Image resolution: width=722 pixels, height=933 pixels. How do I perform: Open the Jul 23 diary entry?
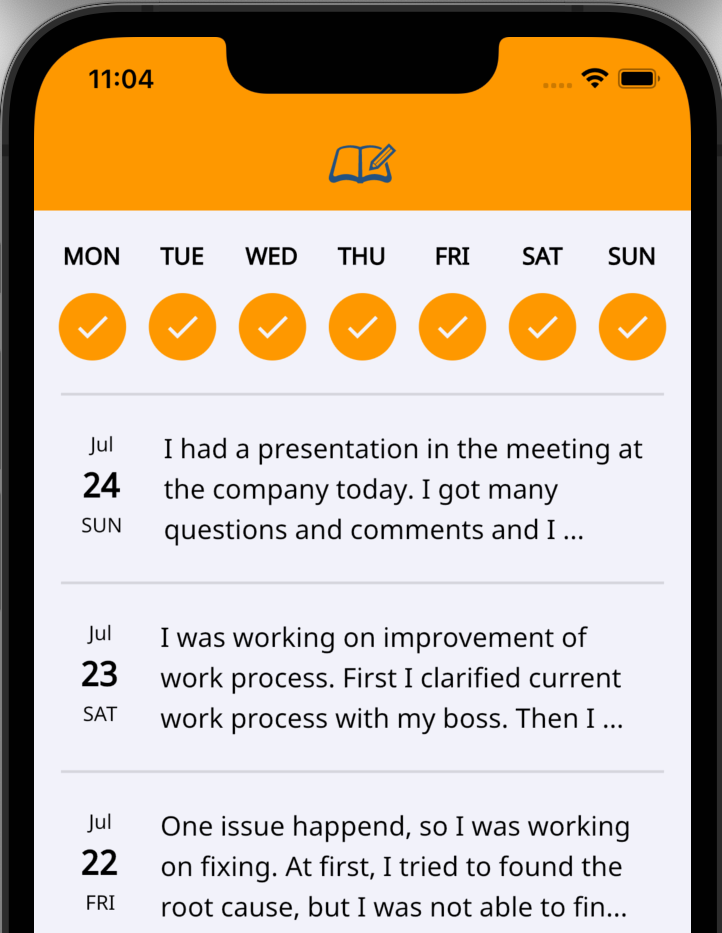pos(362,678)
